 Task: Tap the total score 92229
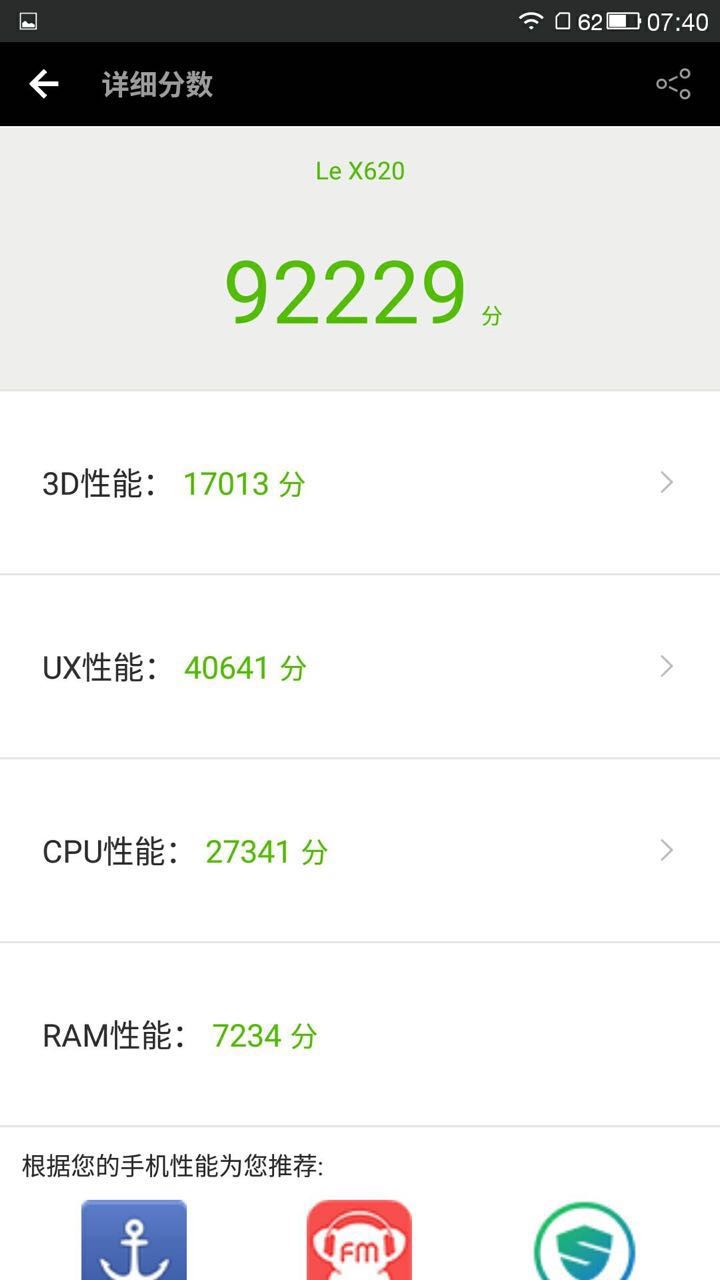pyautogui.click(x=345, y=290)
